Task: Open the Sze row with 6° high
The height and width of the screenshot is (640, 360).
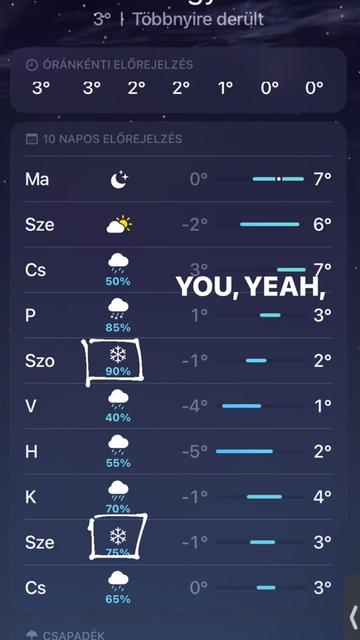Action: pyautogui.click(x=178, y=224)
